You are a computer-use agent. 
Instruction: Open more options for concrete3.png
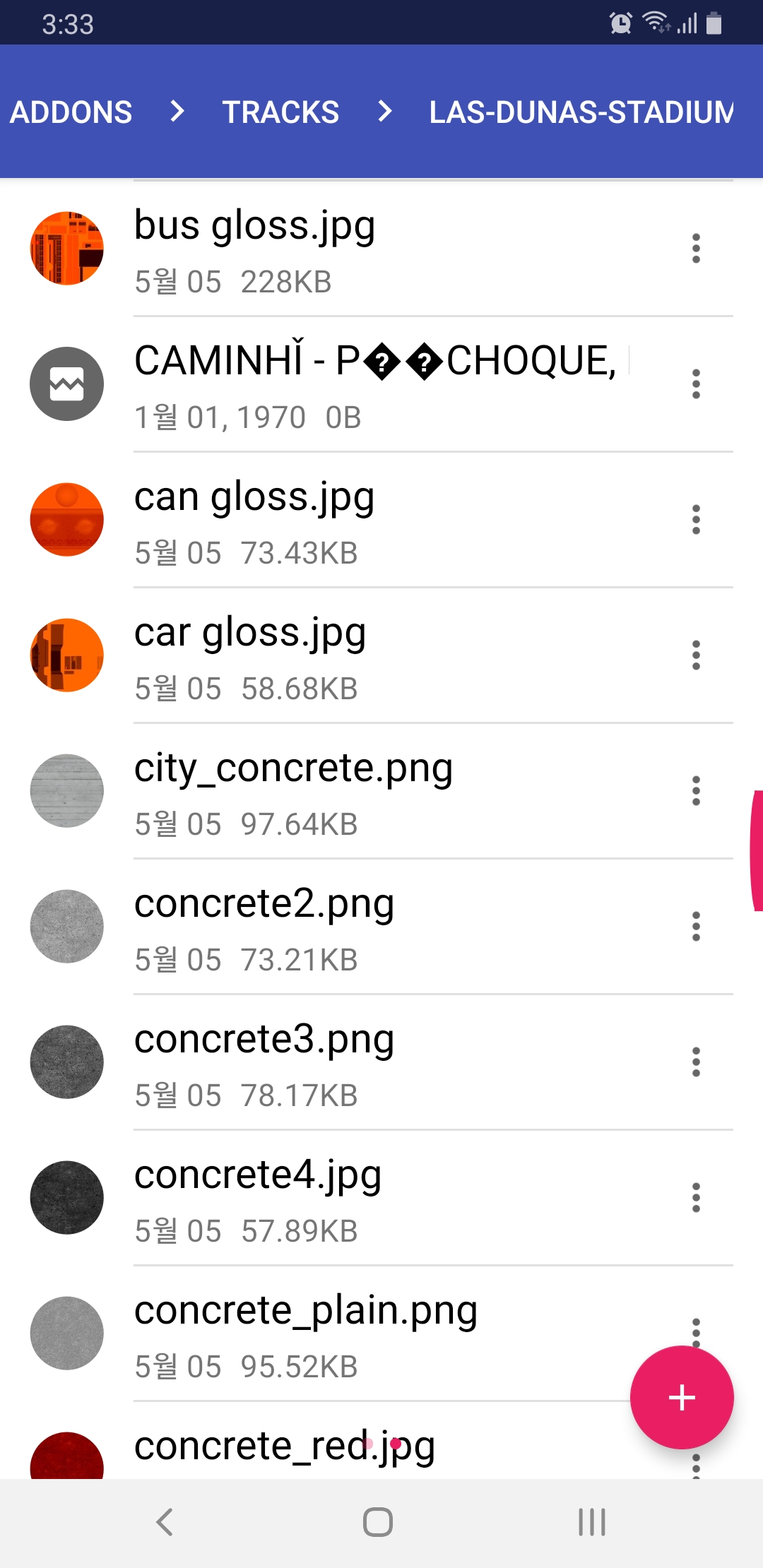click(696, 1062)
